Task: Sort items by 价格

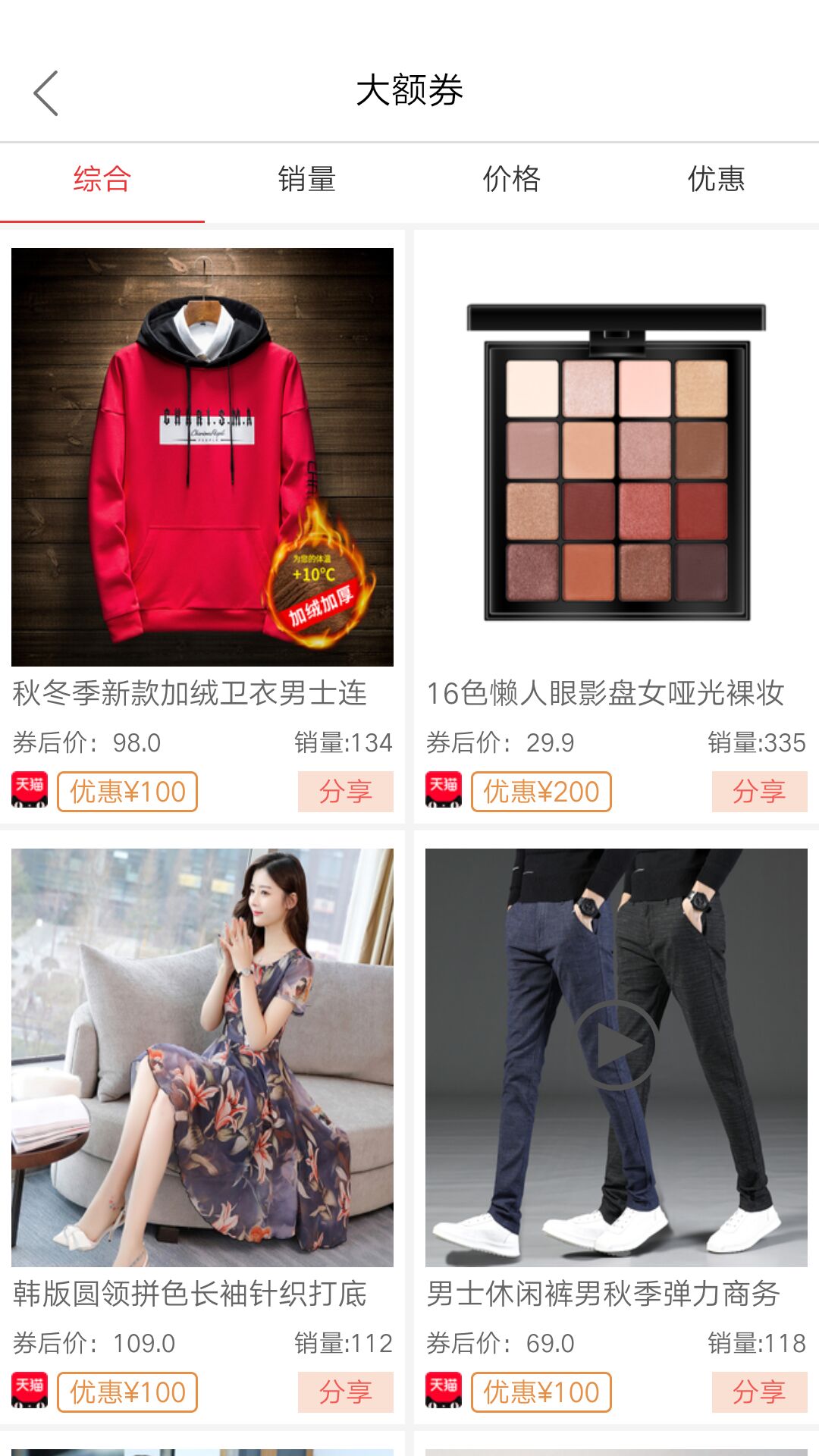Action: click(x=511, y=180)
